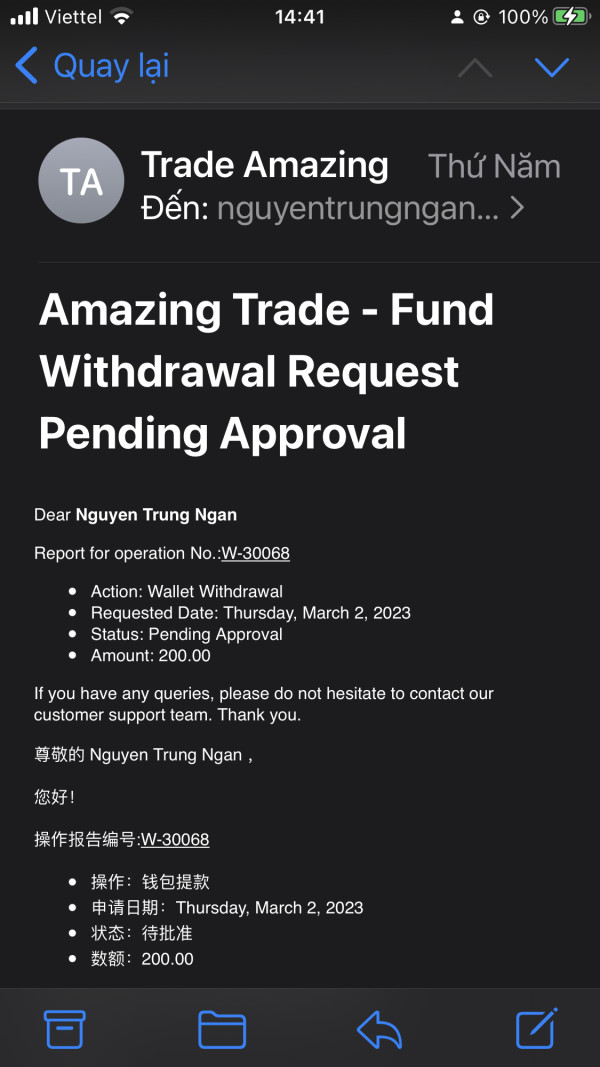Open the Trade Amazing sender avatar

(82, 181)
